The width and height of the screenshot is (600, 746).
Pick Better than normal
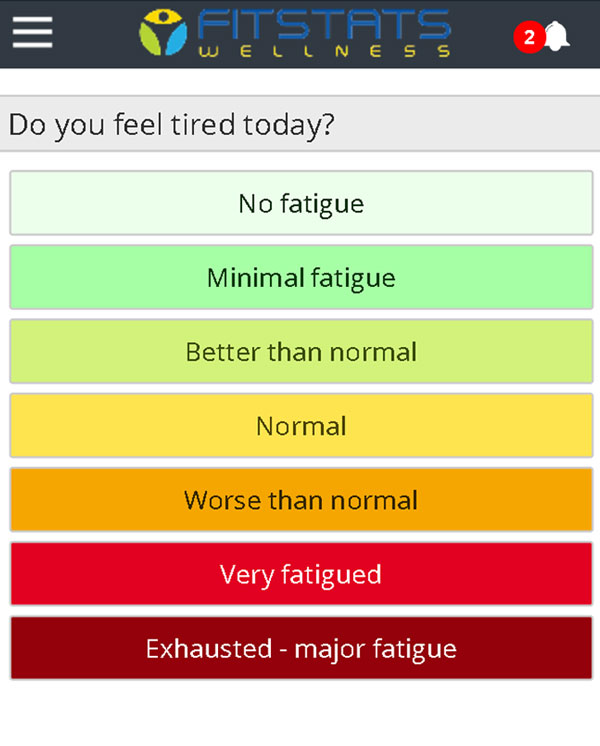(301, 351)
